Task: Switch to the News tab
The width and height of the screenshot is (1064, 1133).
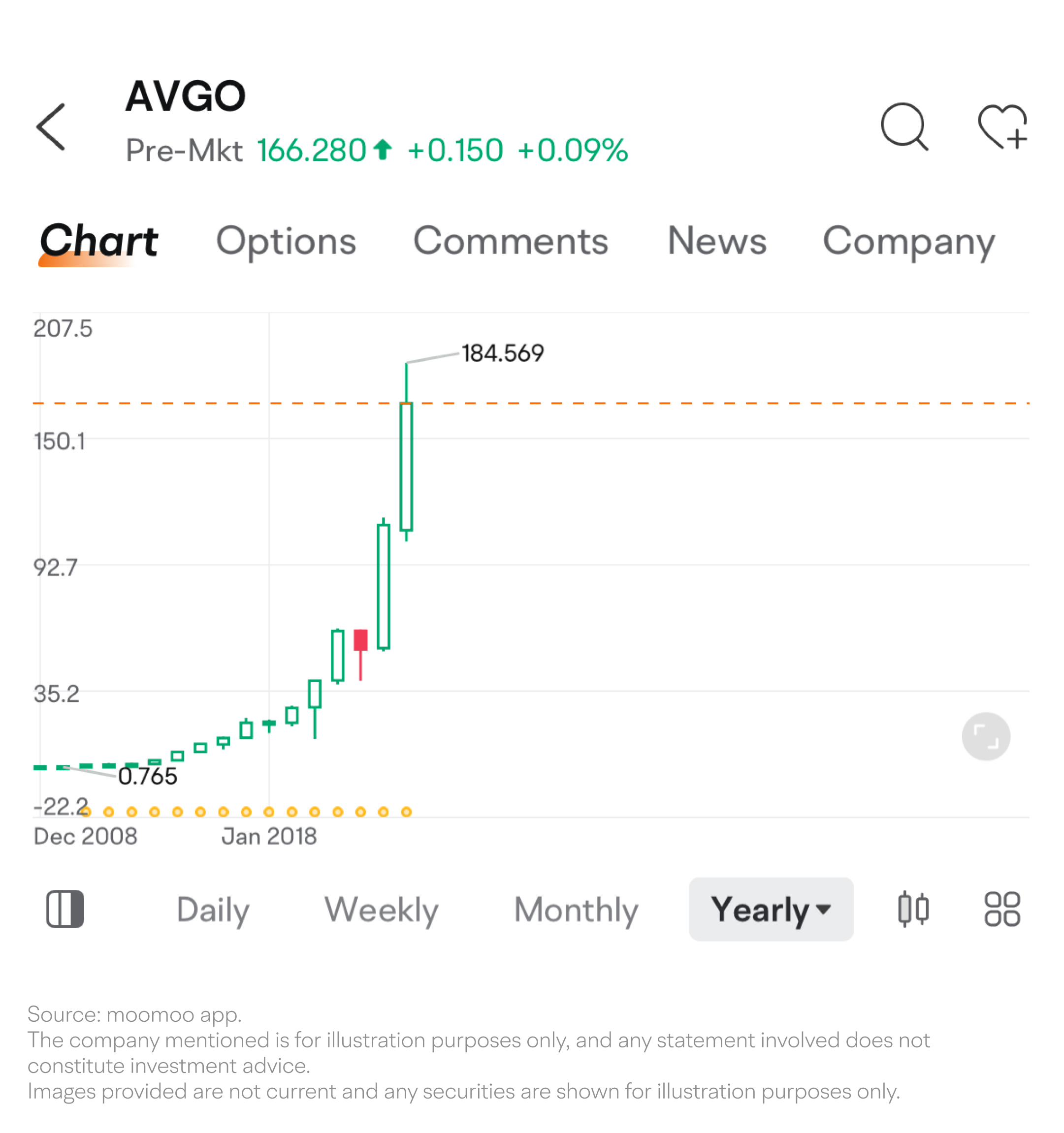Action: pyautogui.click(x=717, y=241)
